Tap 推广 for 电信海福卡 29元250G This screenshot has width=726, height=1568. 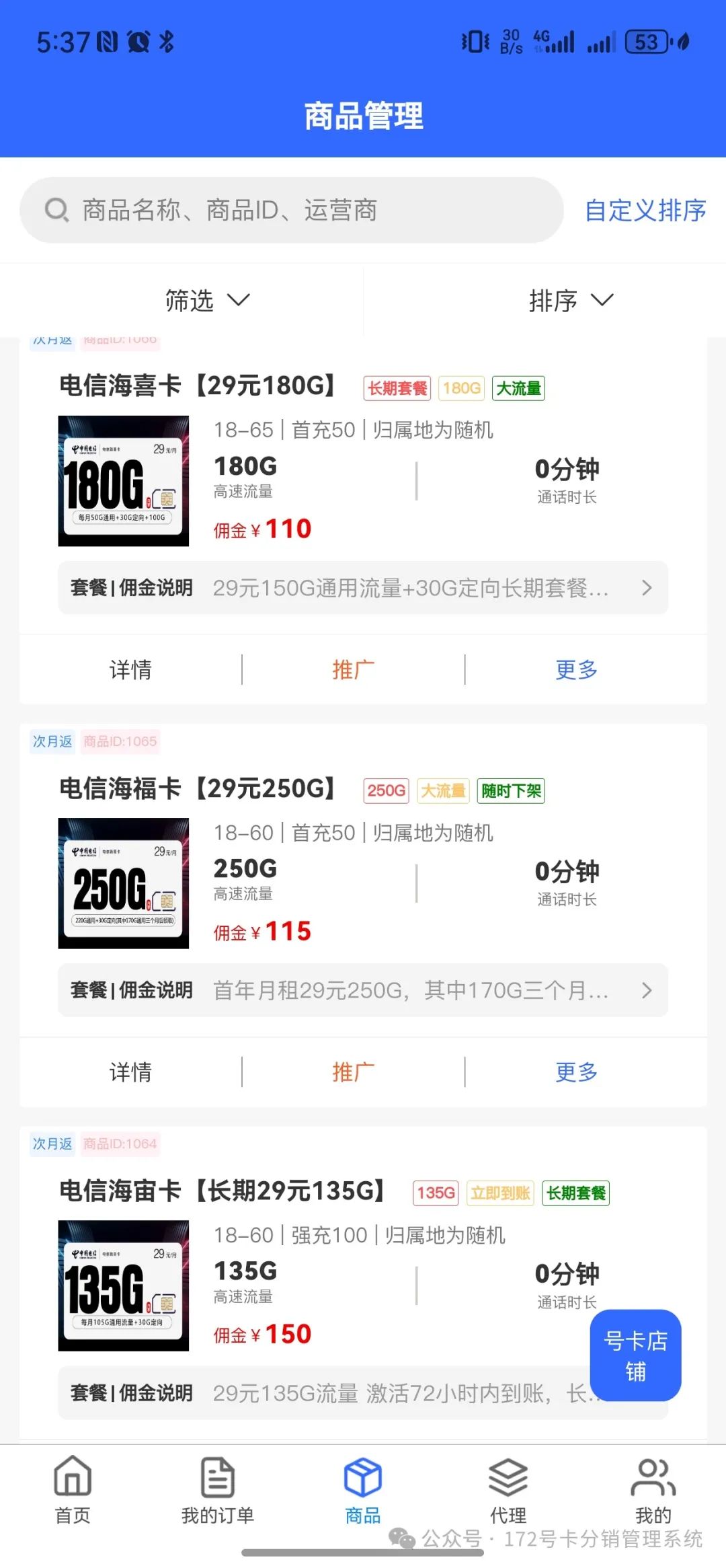pos(353,1072)
